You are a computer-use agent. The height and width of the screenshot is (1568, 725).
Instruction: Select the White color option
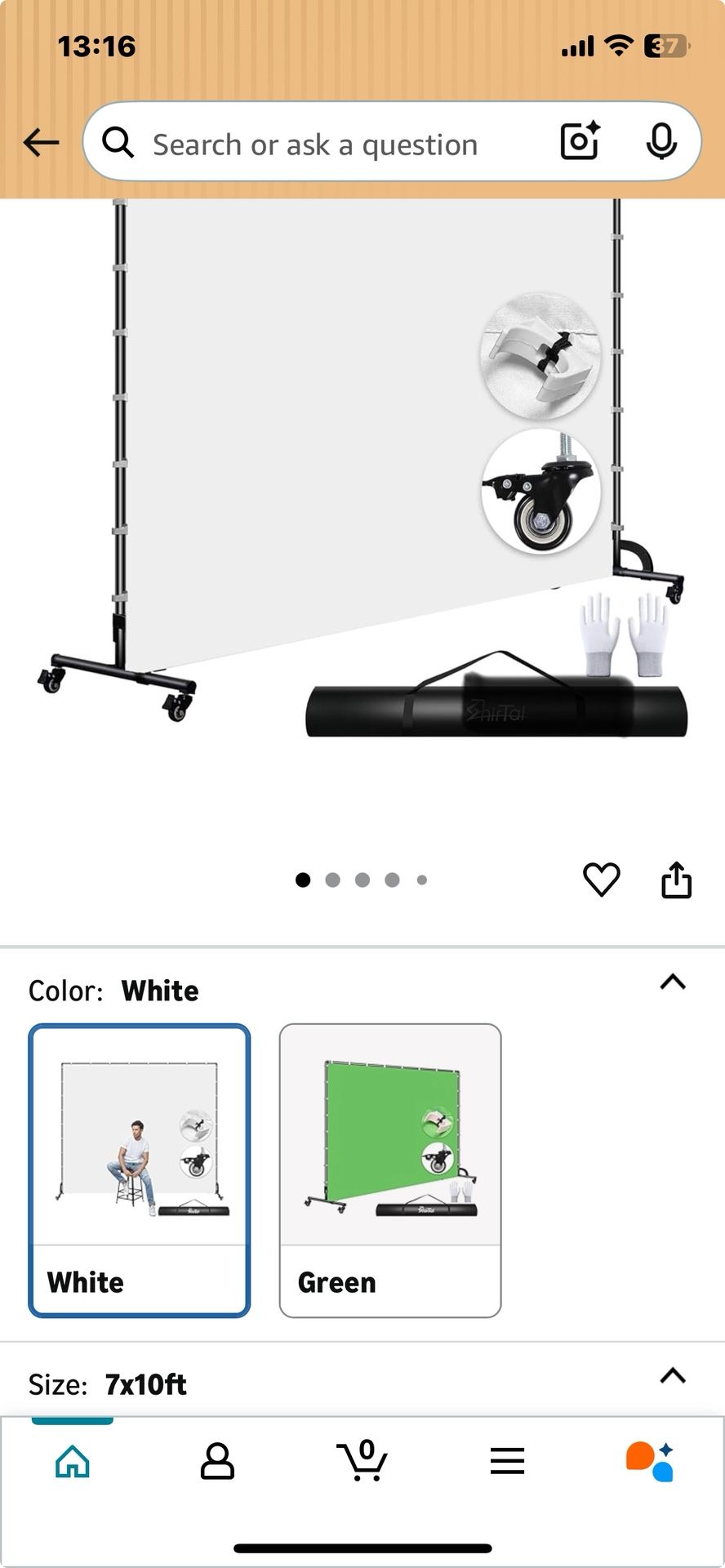point(140,1170)
